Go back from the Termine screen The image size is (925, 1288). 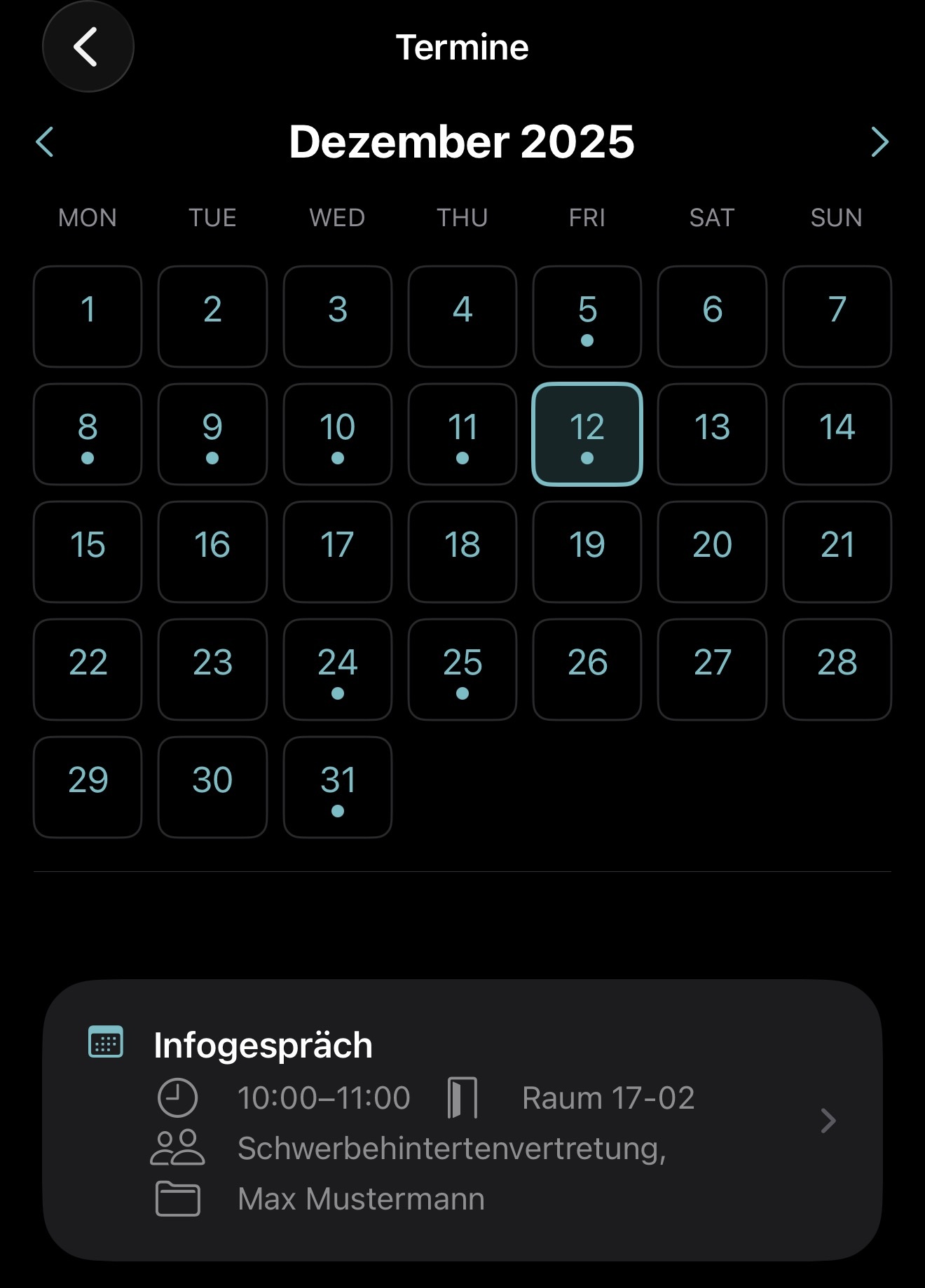click(x=88, y=47)
